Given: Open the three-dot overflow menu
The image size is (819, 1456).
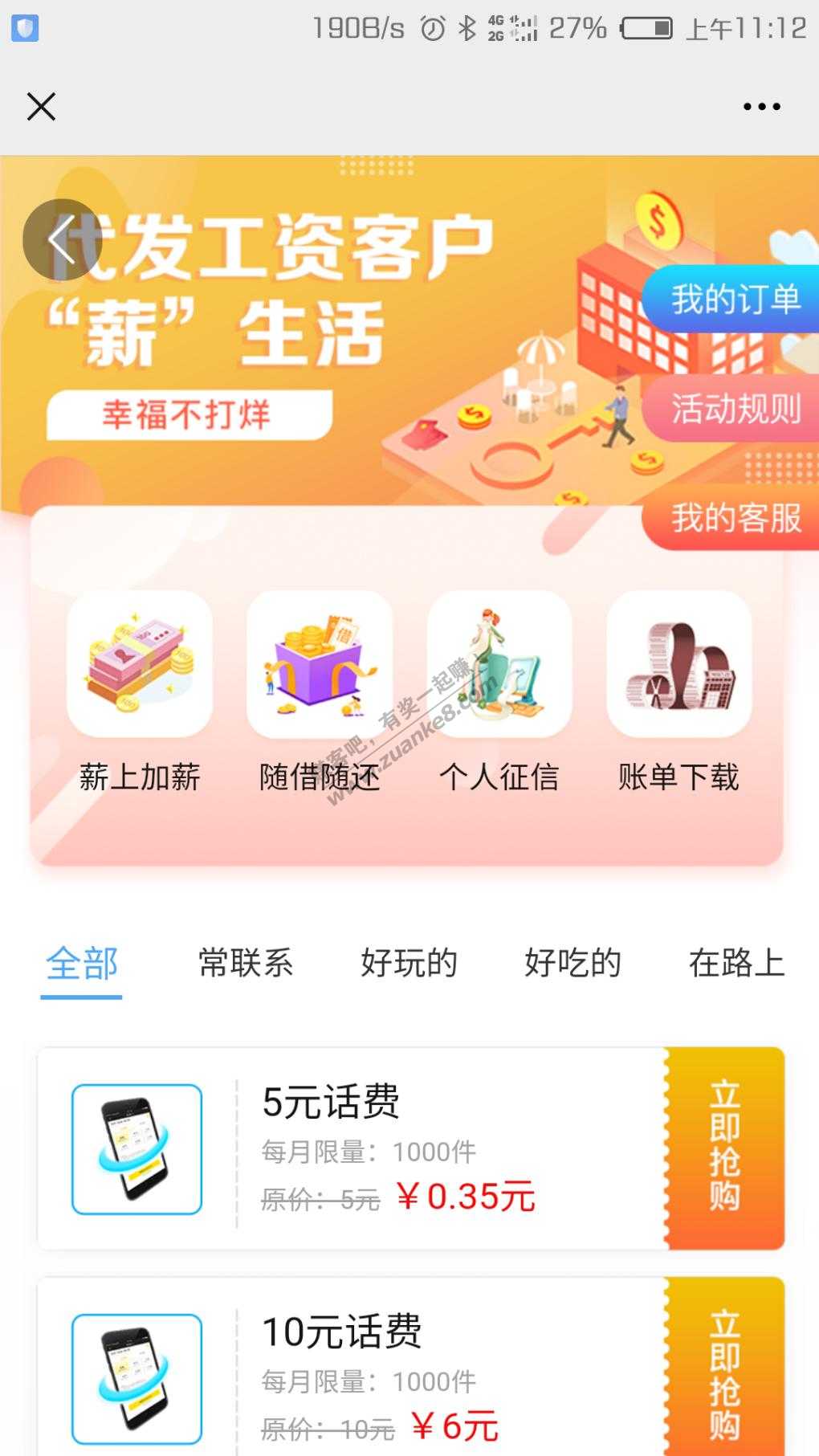Looking at the screenshot, I should [x=761, y=107].
